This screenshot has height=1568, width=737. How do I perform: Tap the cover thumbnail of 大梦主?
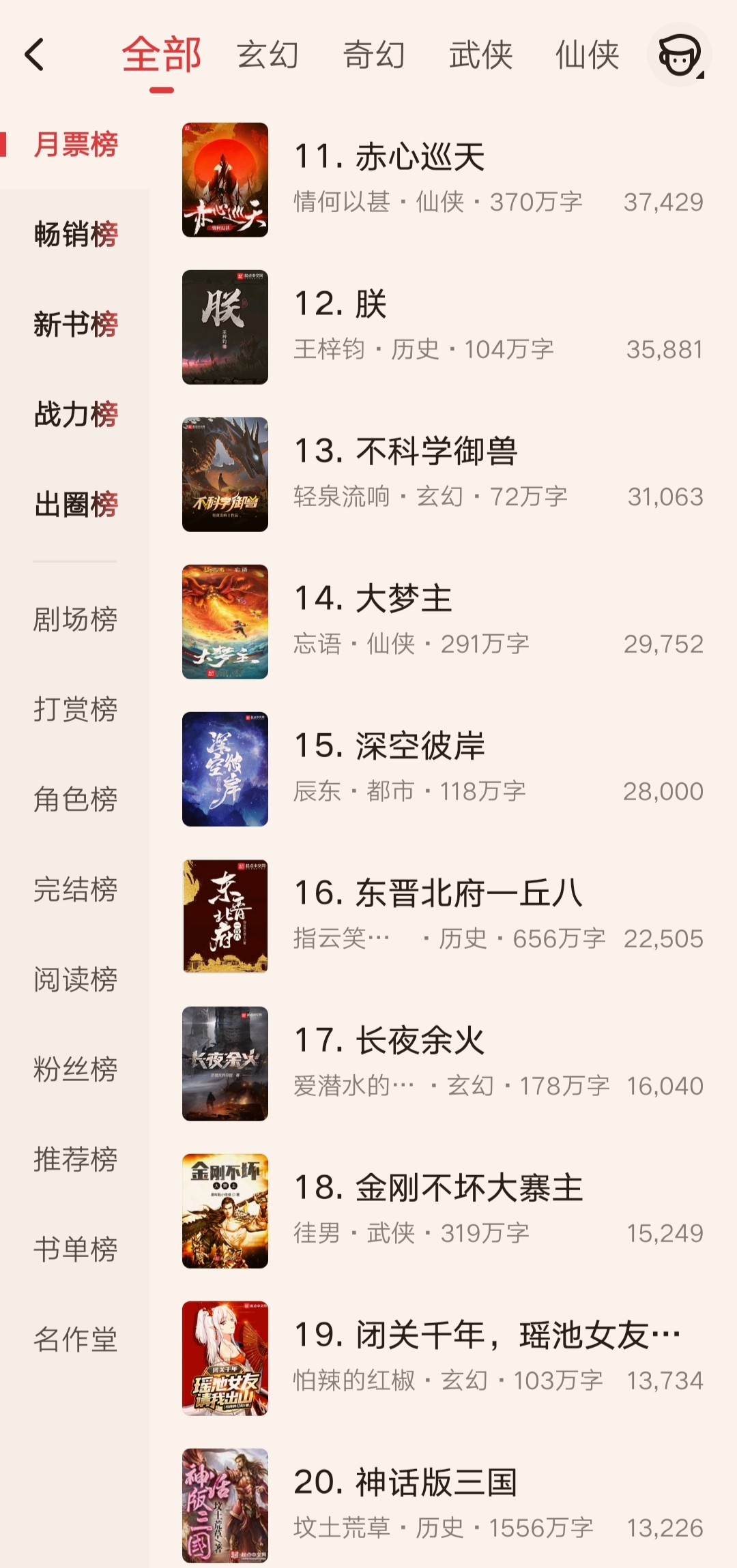tap(225, 622)
